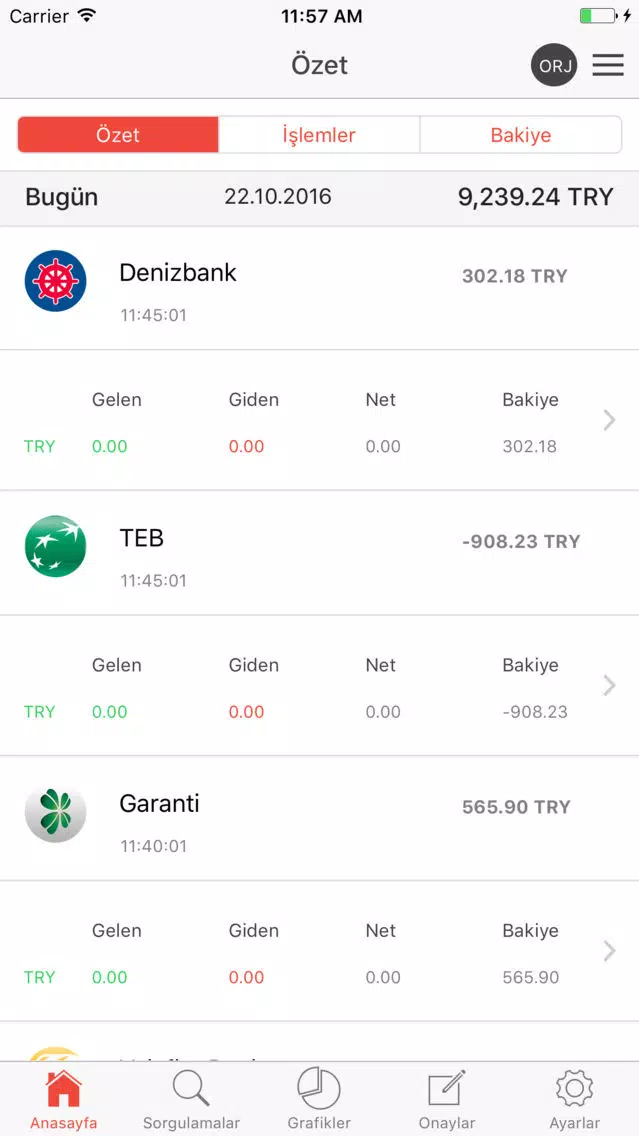Screen dimensions: 639x1136
Task: Tap the ORJ profile avatar
Action: [x=554, y=65]
